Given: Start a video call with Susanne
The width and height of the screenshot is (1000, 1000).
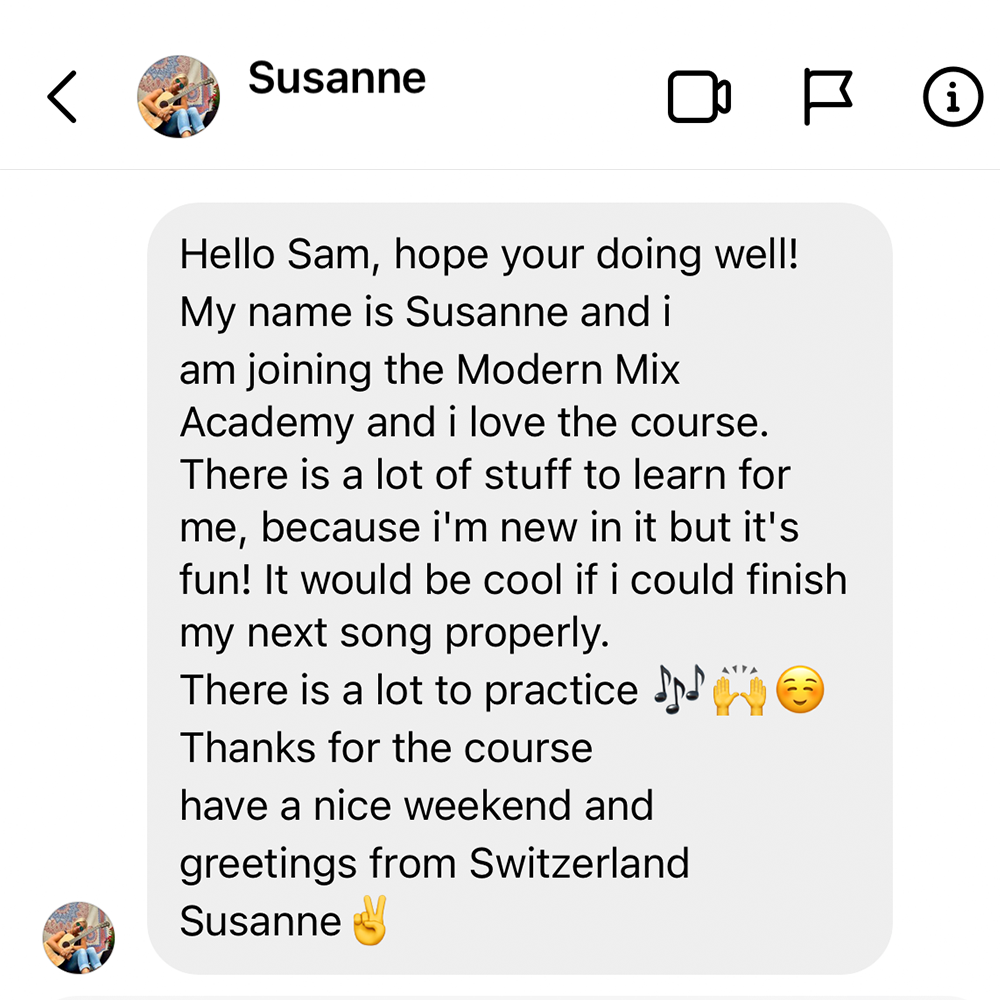Looking at the screenshot, I should click(x=699, y=97).
